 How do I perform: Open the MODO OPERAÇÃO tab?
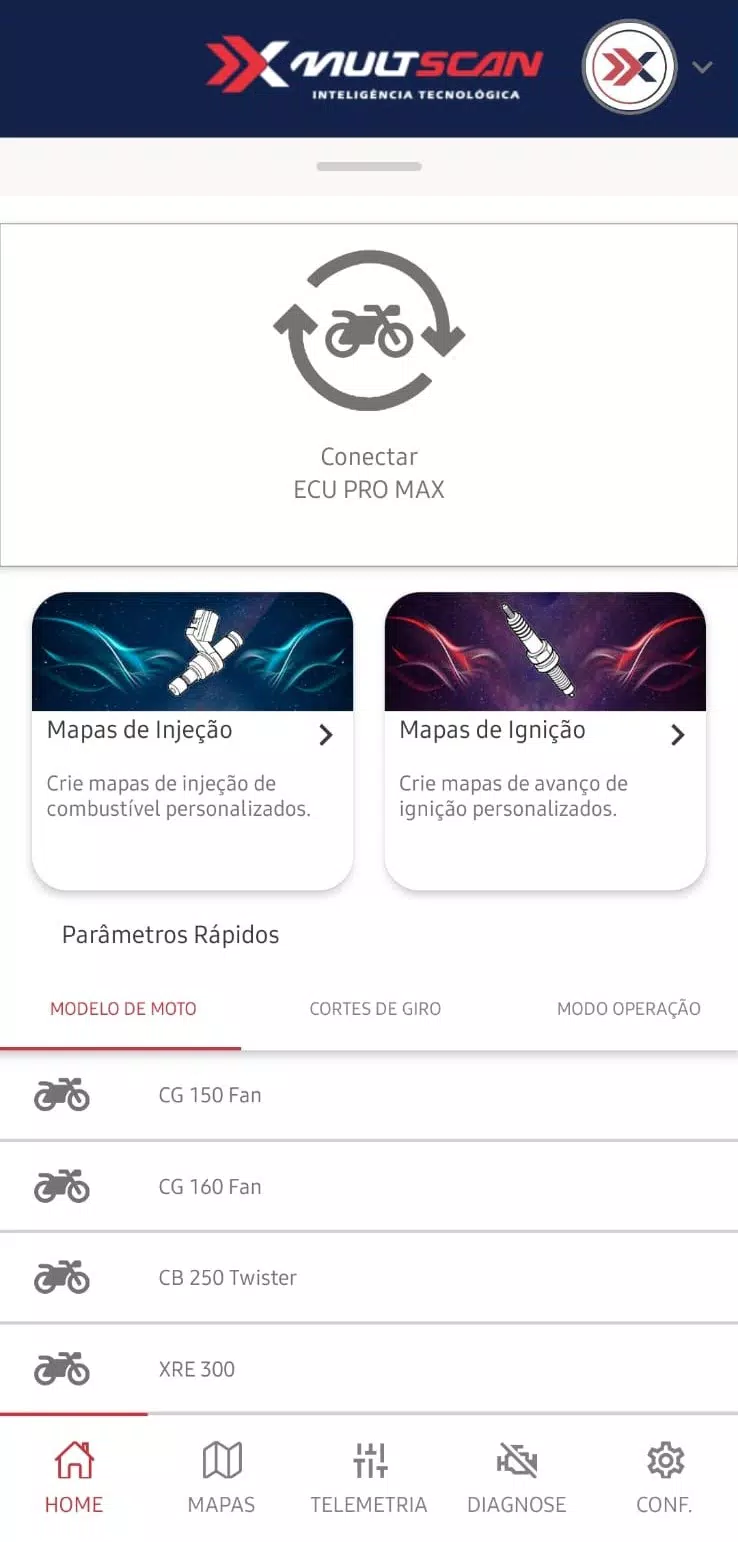coord(628,1009)
